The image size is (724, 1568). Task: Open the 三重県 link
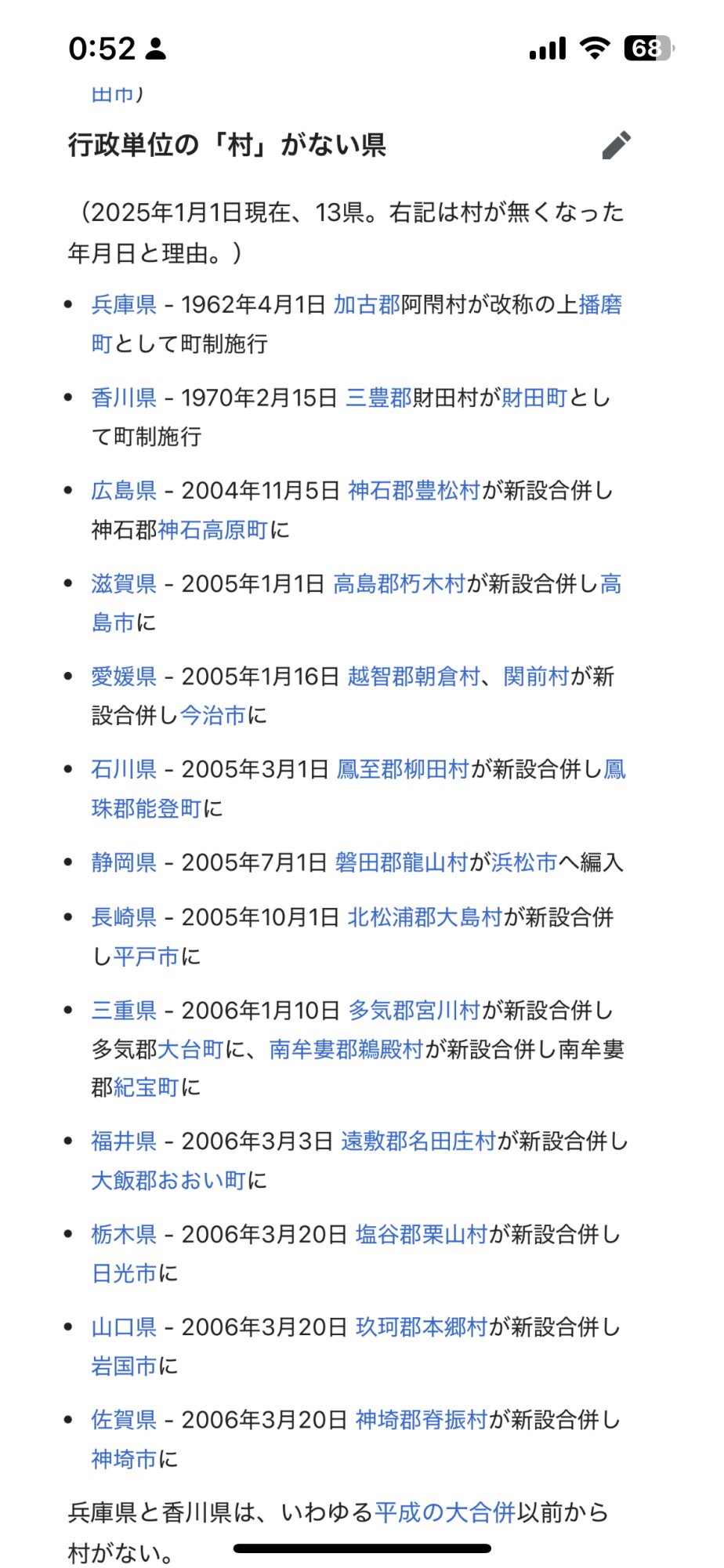pos(124,1011)
